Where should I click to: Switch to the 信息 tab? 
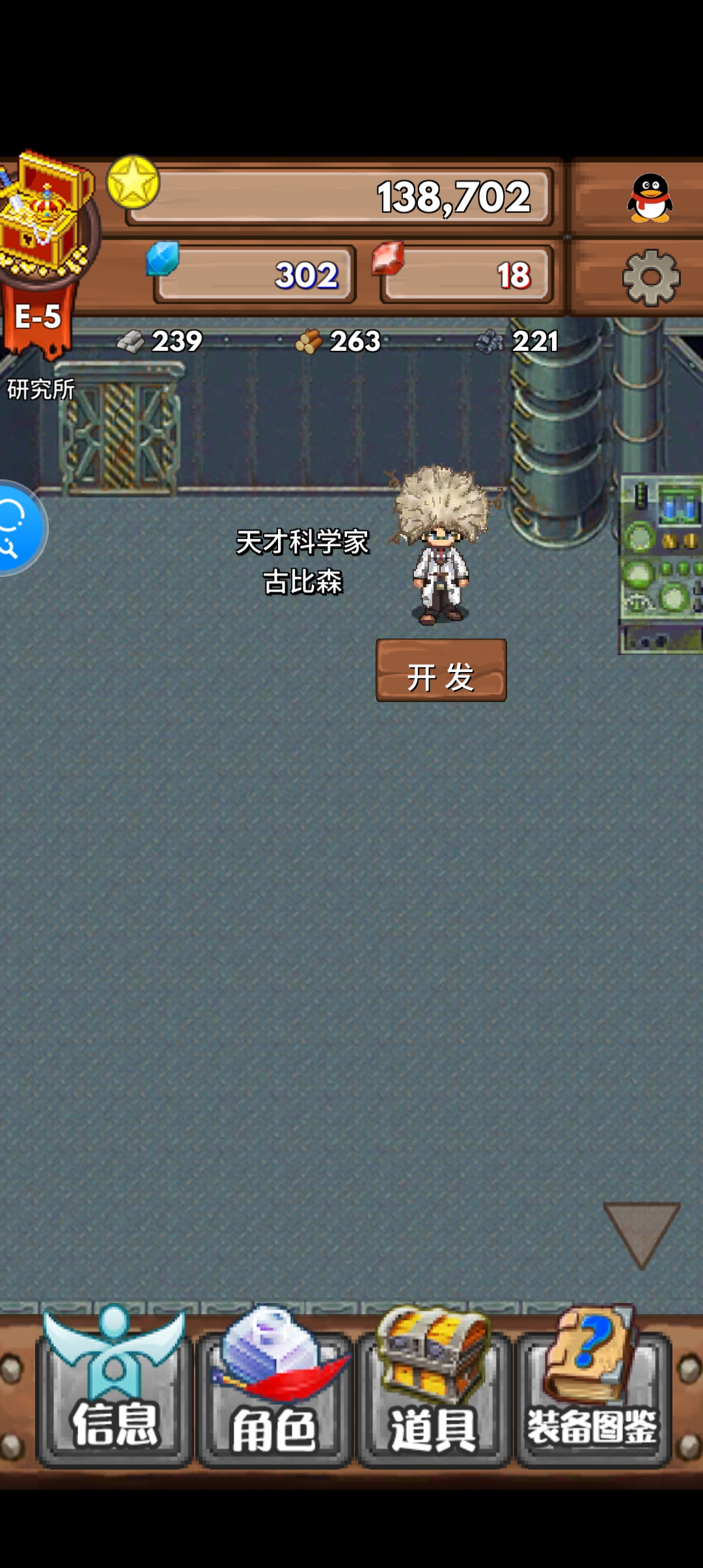coord(115,1390)
